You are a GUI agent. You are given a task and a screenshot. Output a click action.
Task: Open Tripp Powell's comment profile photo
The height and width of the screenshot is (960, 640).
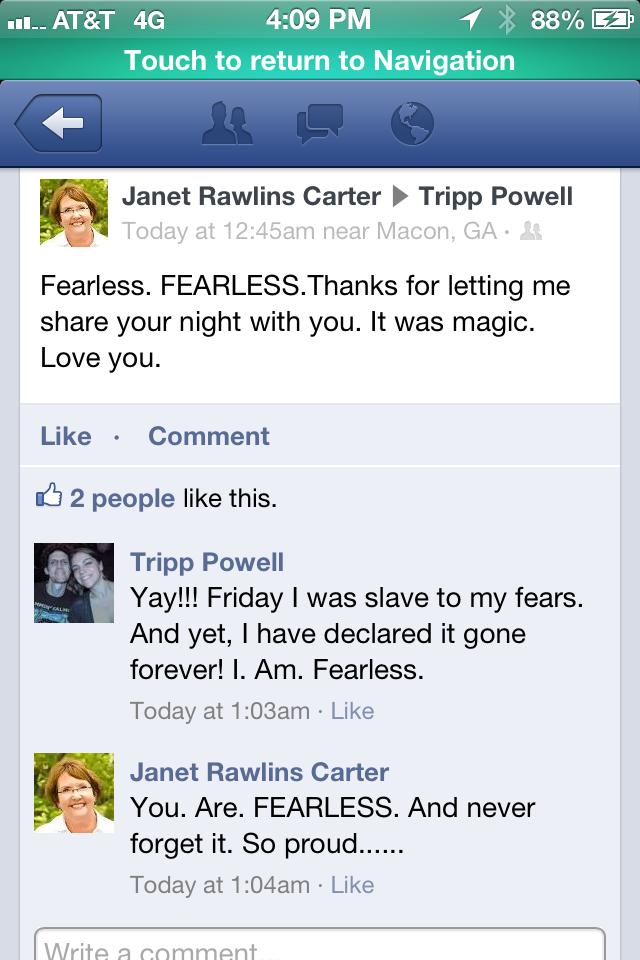[74, 583]
